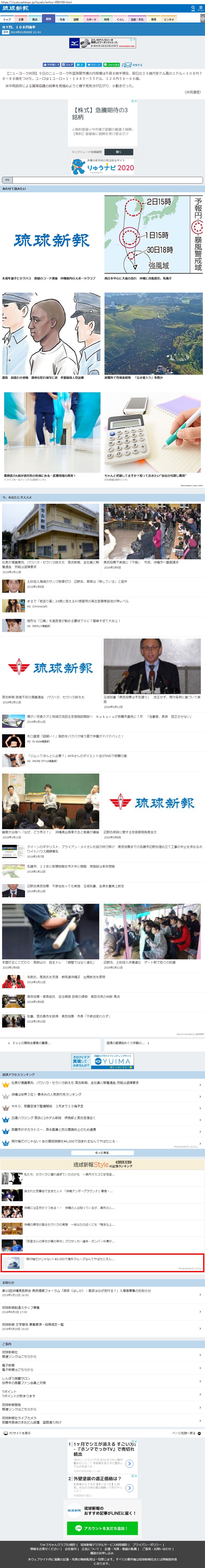Share article via LINE button
This screenshot has height=1568, width=205.
[112, 65]
